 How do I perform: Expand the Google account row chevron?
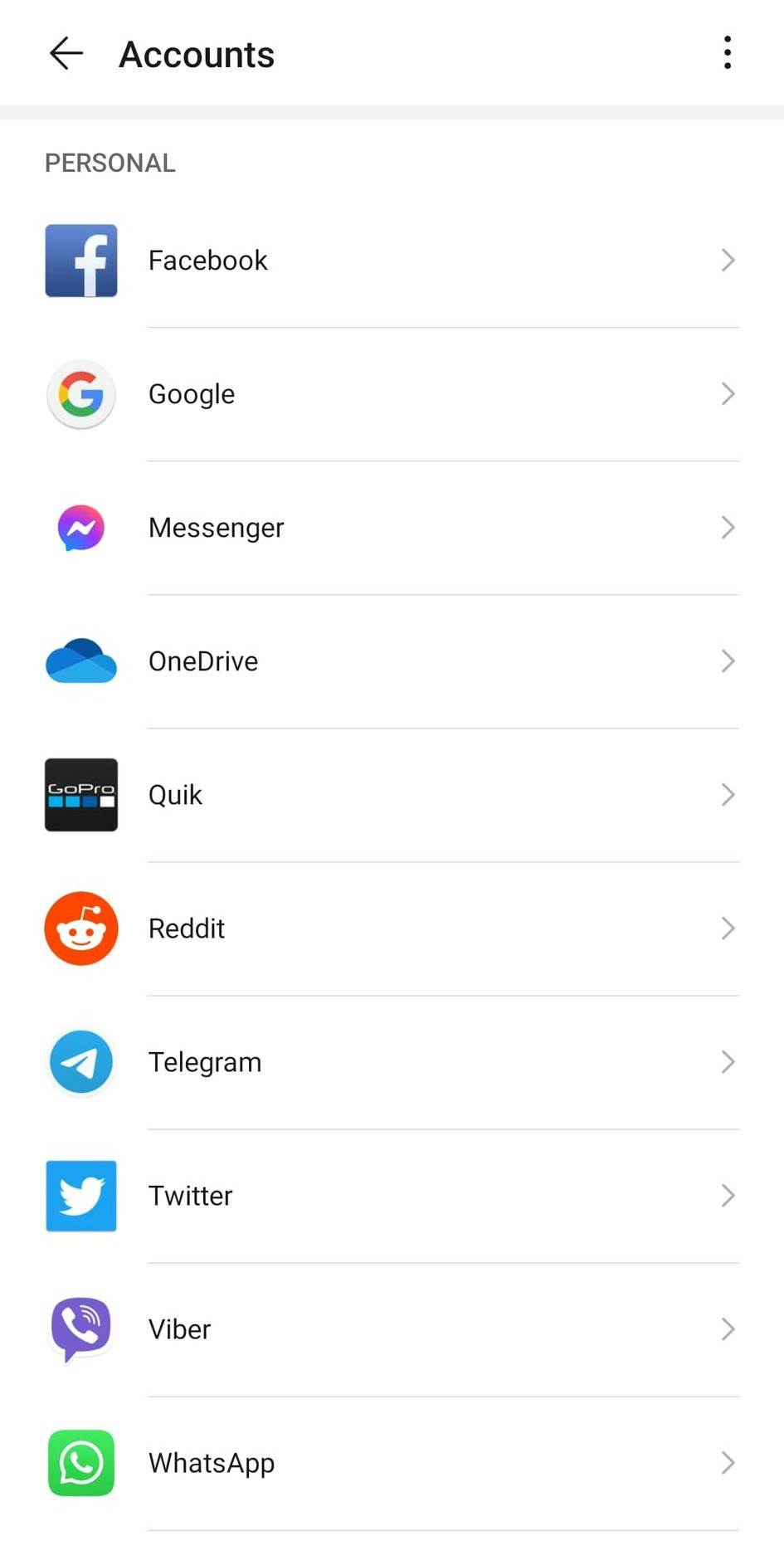[728, 394]
